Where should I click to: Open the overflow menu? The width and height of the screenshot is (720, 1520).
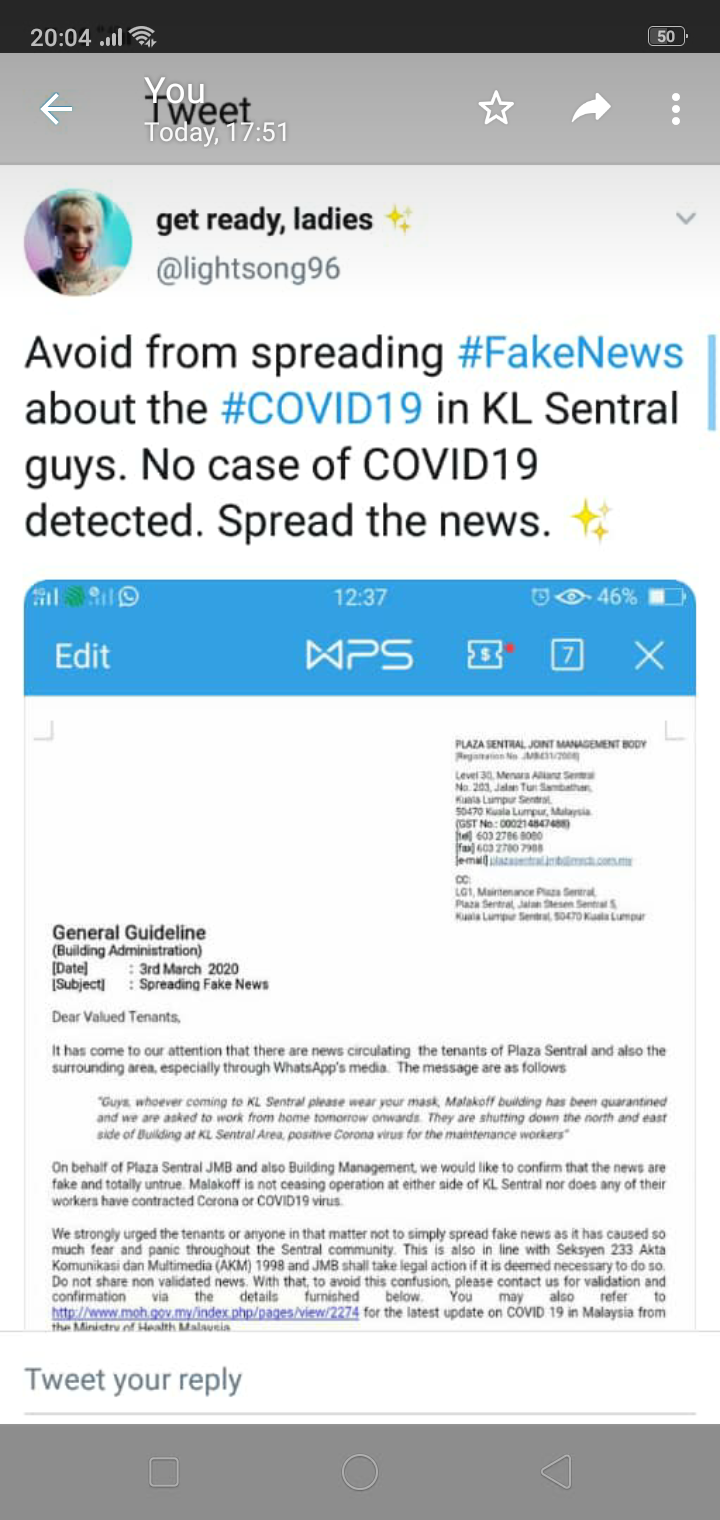[x=676, y=109]
